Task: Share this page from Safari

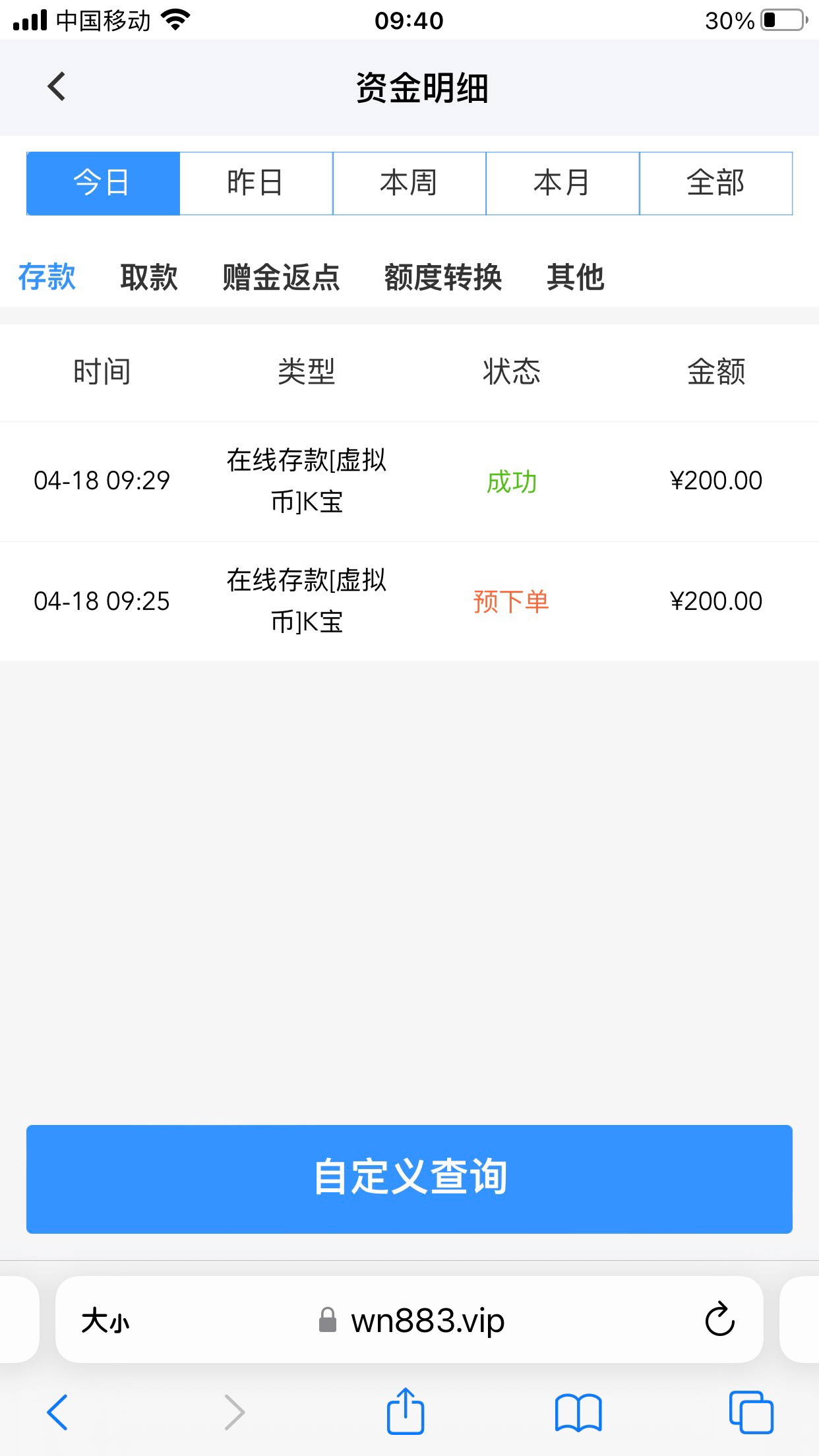Action: point(405,1410)
